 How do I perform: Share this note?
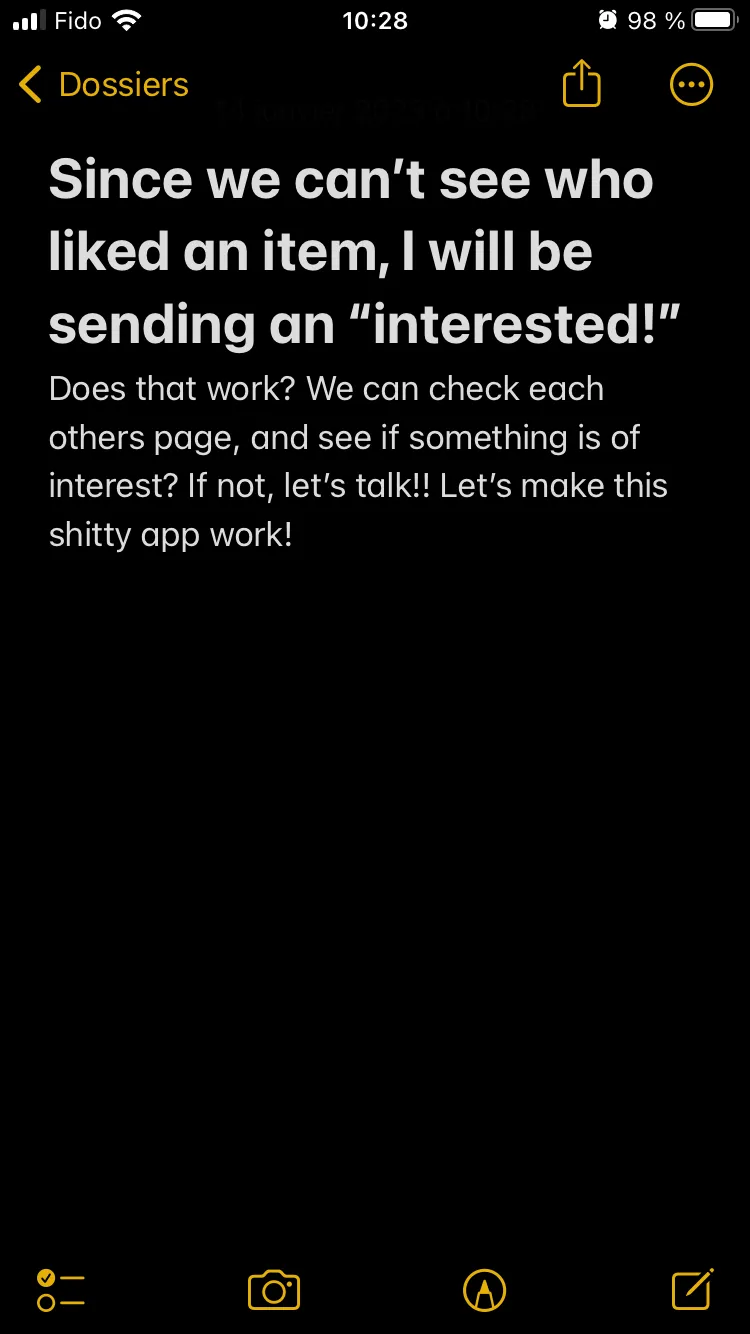tap(581, 84)
